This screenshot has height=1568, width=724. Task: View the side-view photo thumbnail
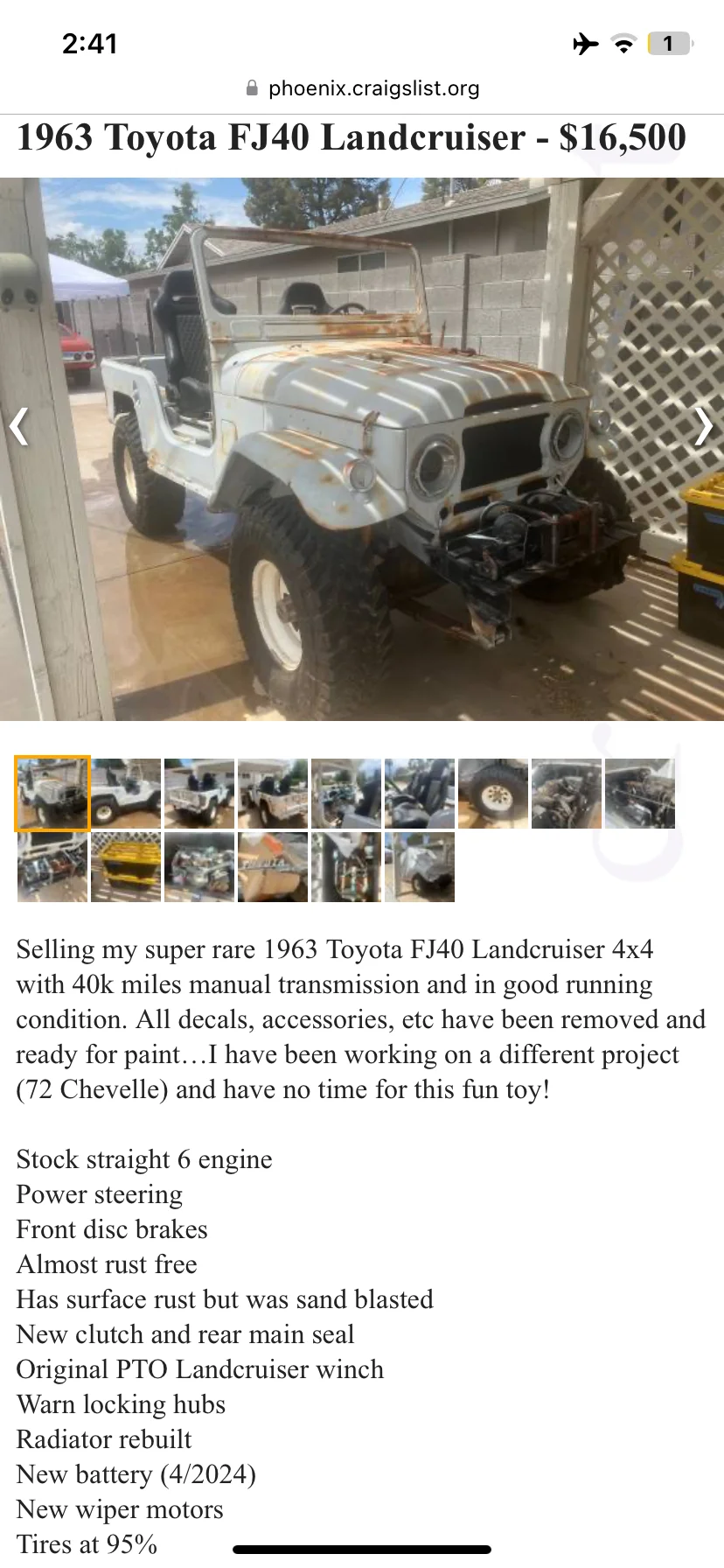tap(126, 793)
